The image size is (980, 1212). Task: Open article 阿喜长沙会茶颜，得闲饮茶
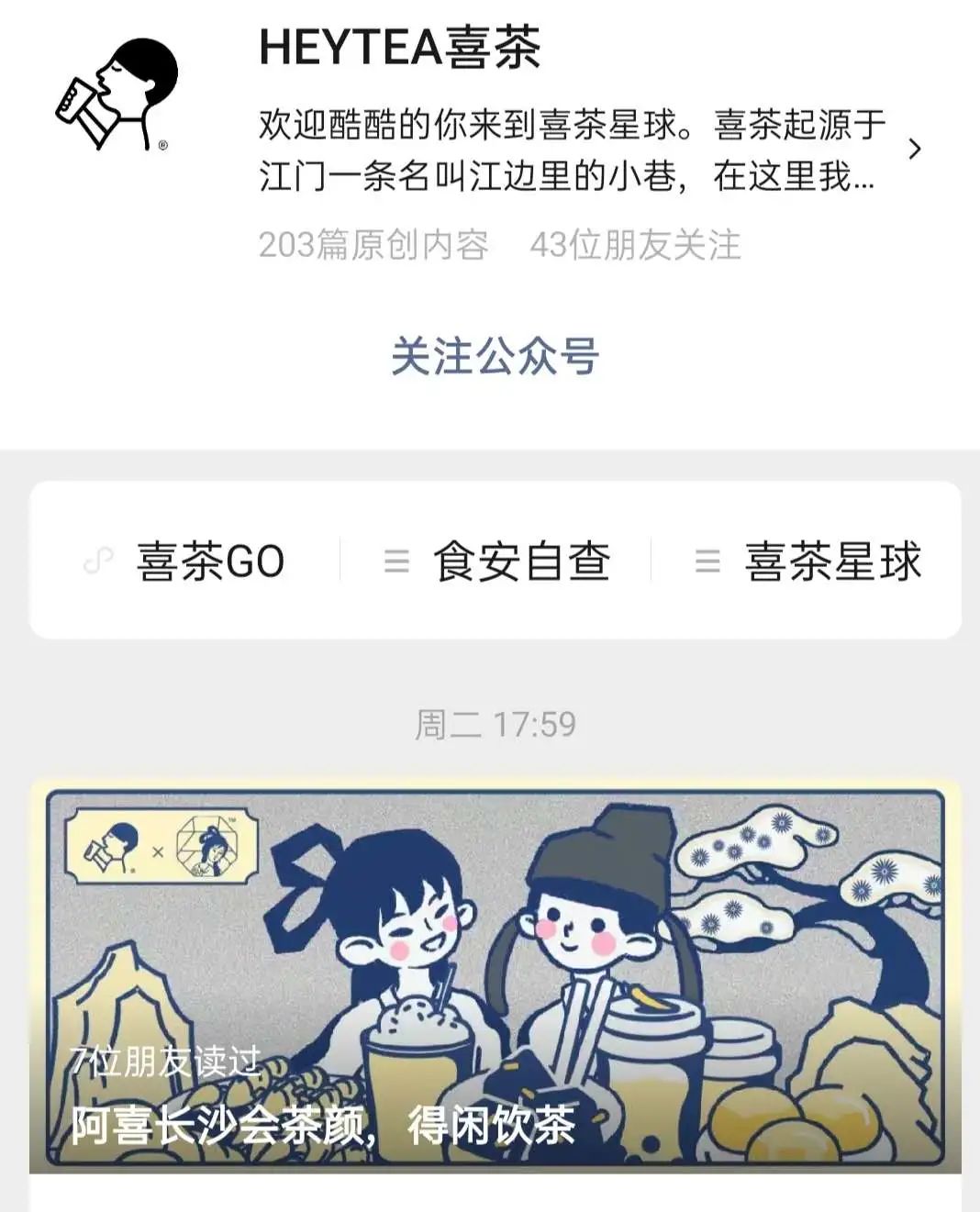[495, 977]
